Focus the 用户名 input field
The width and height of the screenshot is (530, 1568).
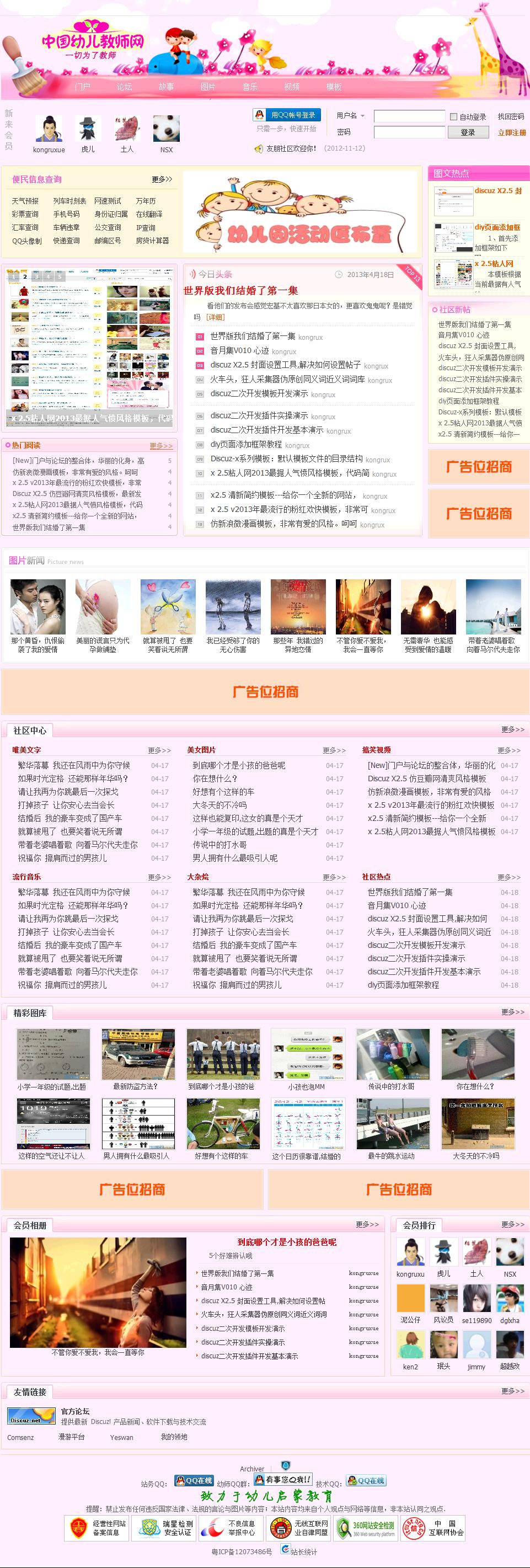click(409, 116)
